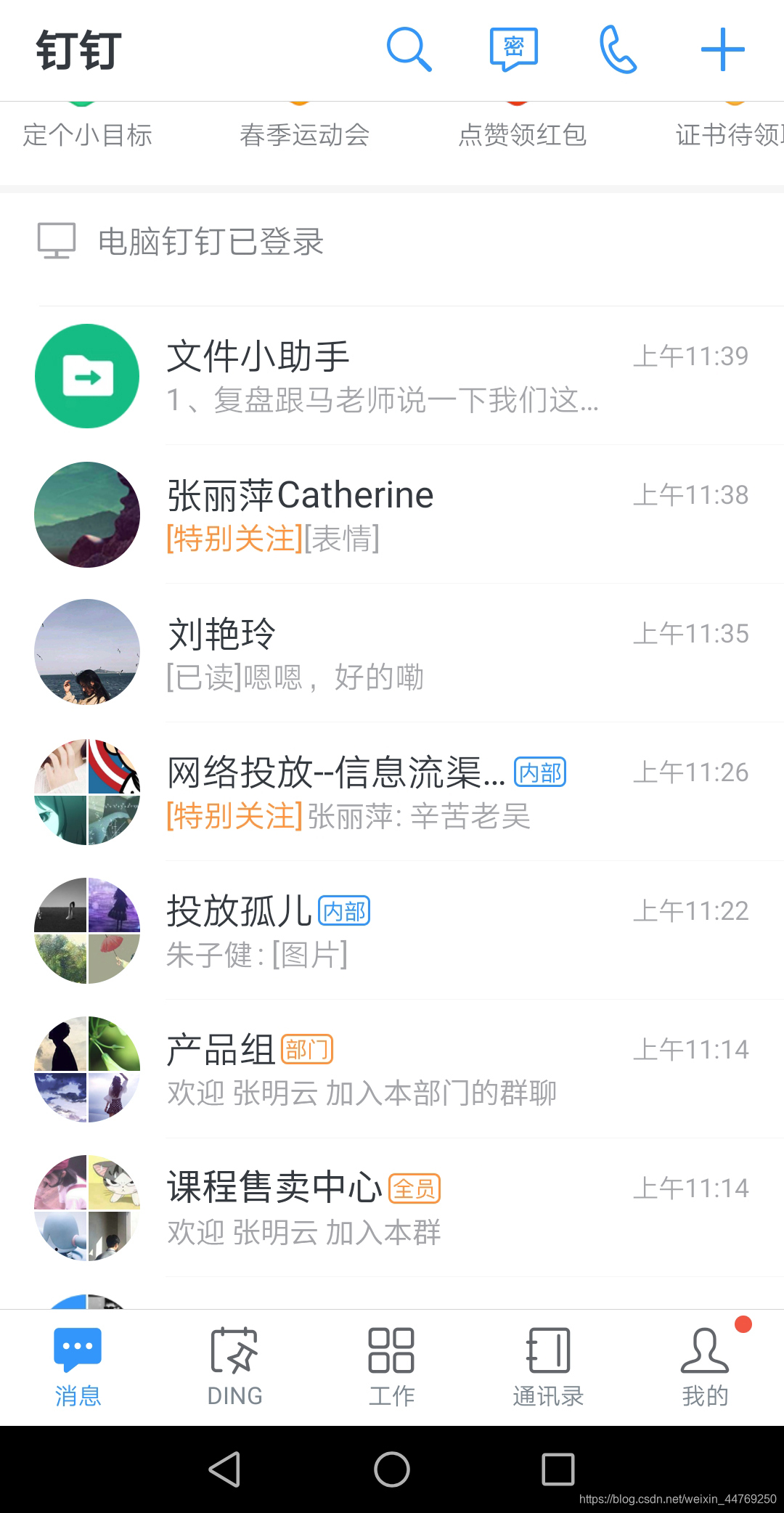Open the 电脑钉钉已登录 row

coord(392,241)
